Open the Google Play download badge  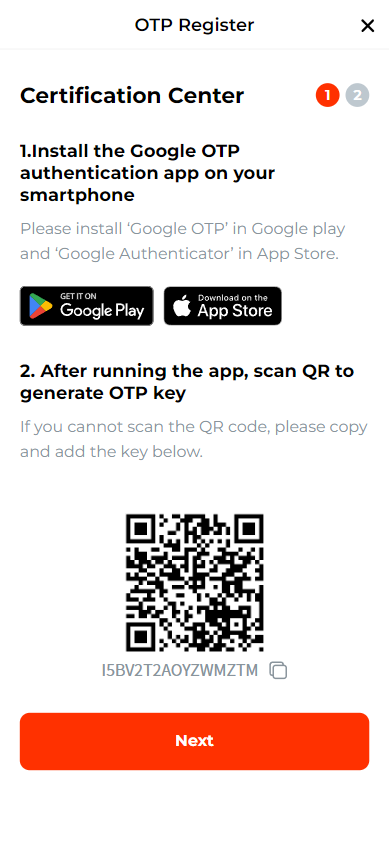pos(87,306)
